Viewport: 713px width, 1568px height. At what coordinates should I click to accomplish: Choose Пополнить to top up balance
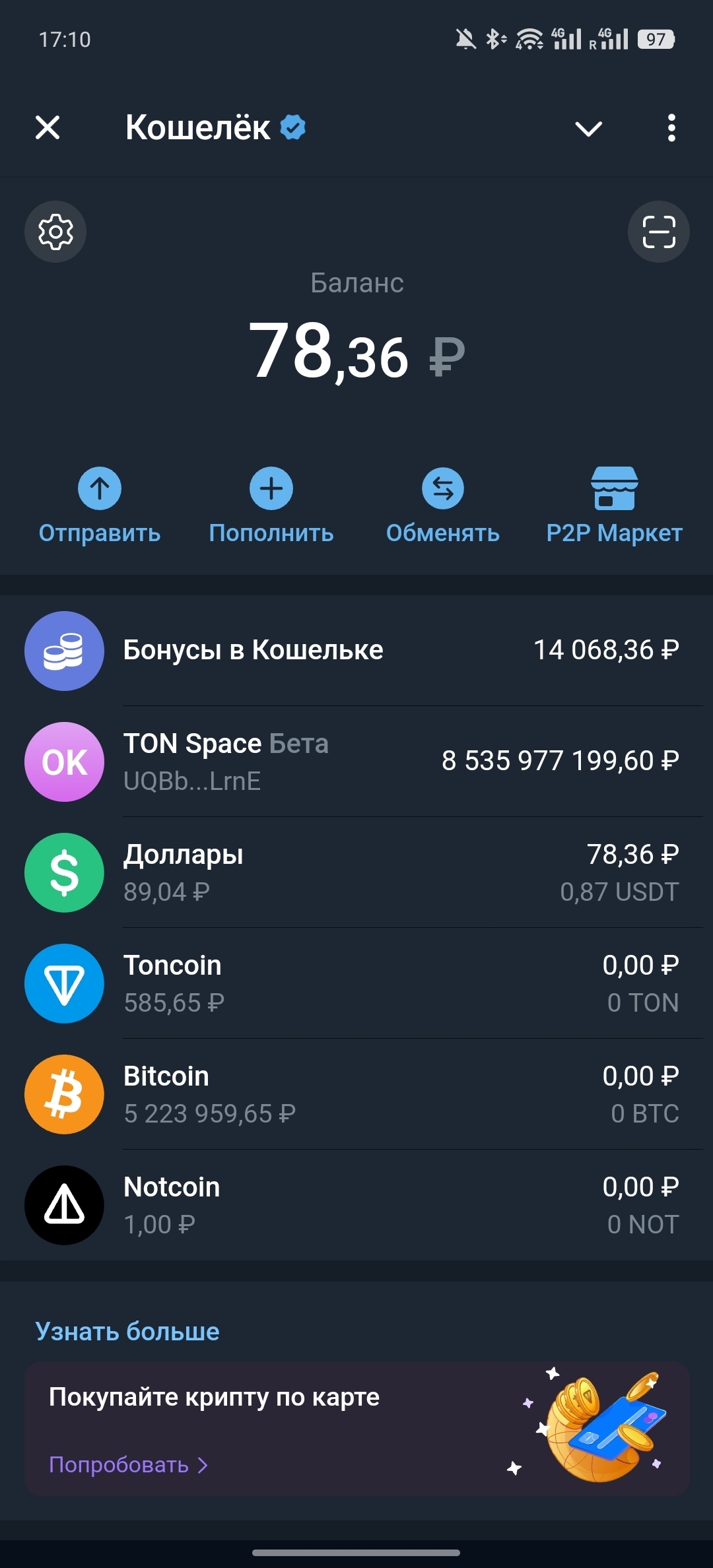point(271,506)
